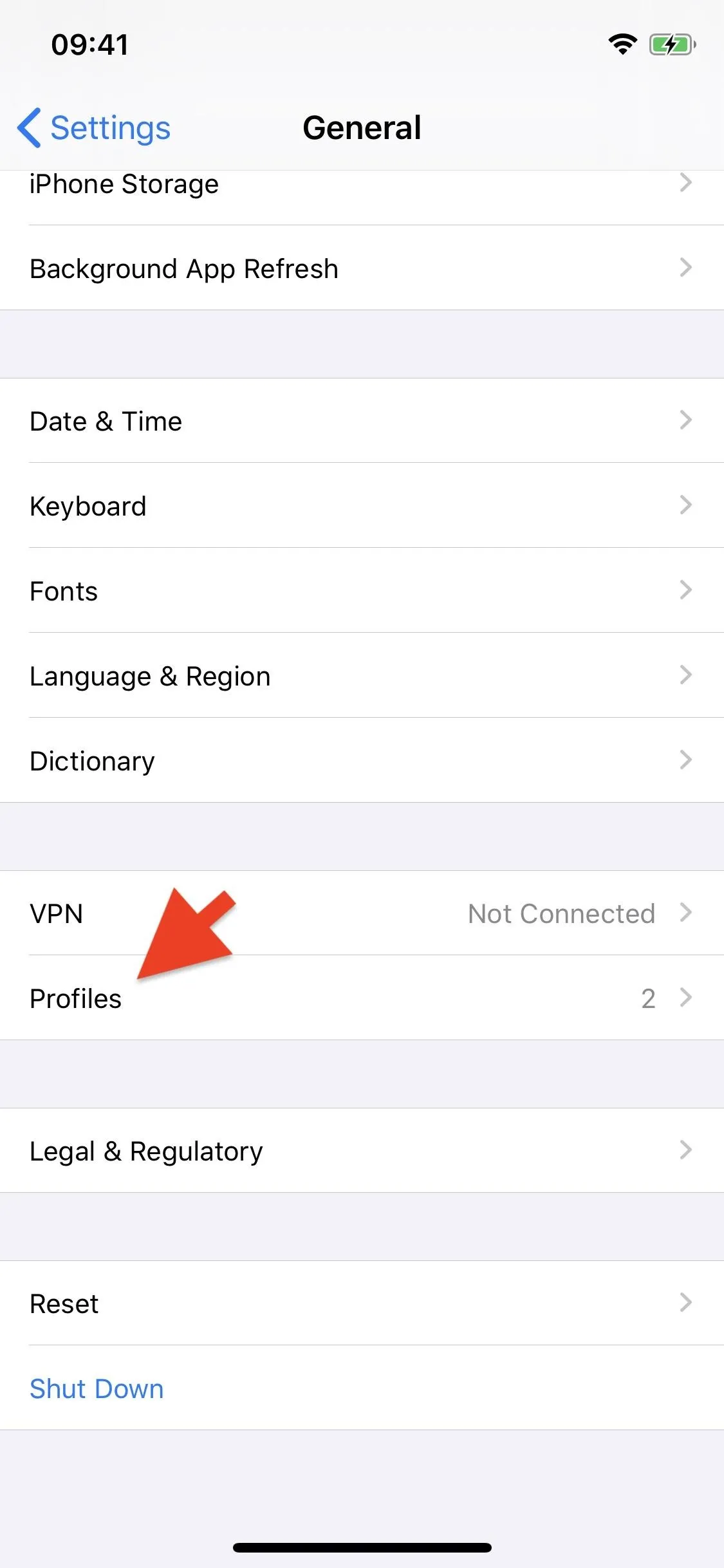The width and height of the screenshot is (724, 1568).
Task: Open Background App Refresh settings
Action: 362,268
